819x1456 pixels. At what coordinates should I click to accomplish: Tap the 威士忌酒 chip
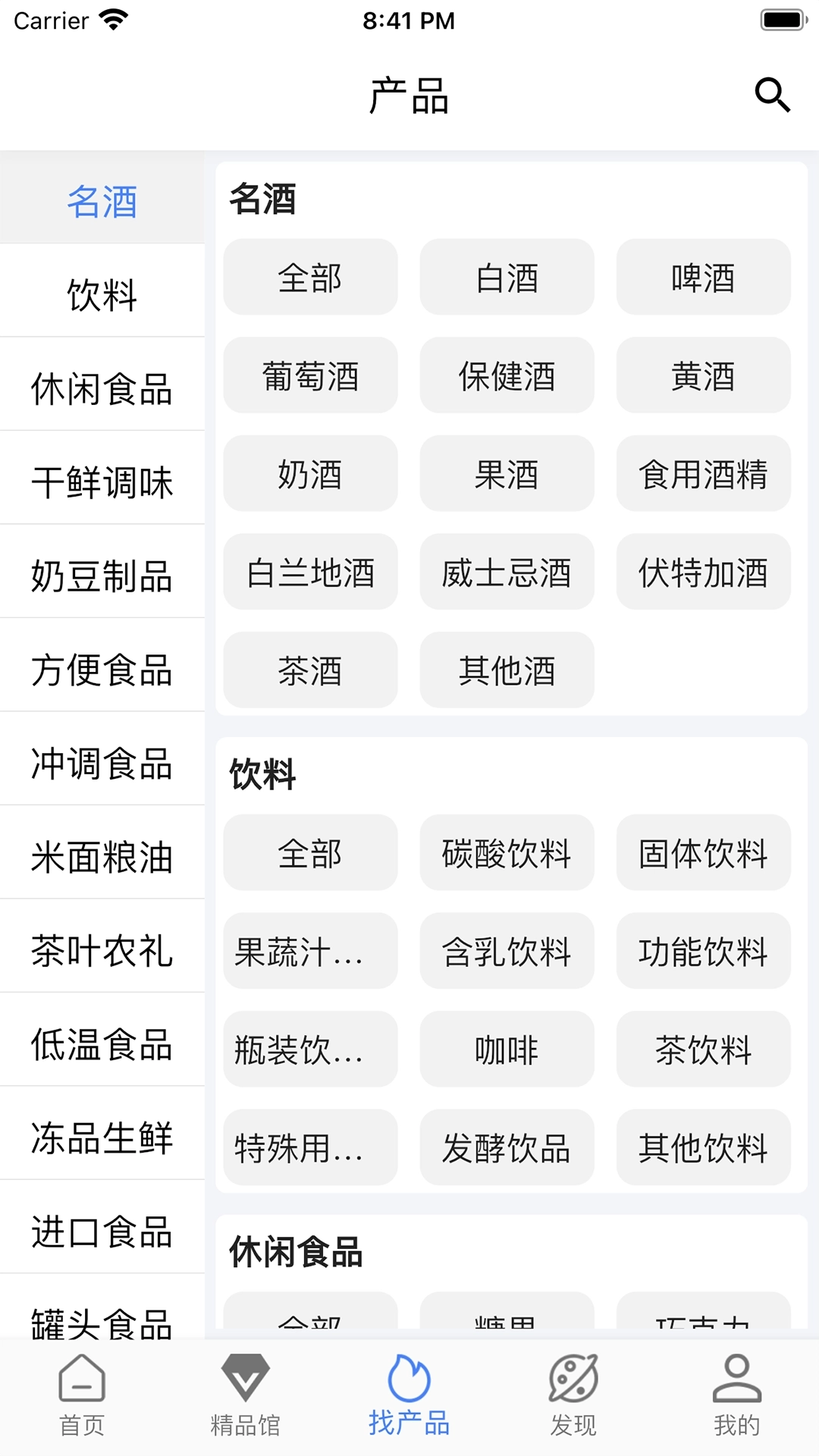click(x=506, y=572)
